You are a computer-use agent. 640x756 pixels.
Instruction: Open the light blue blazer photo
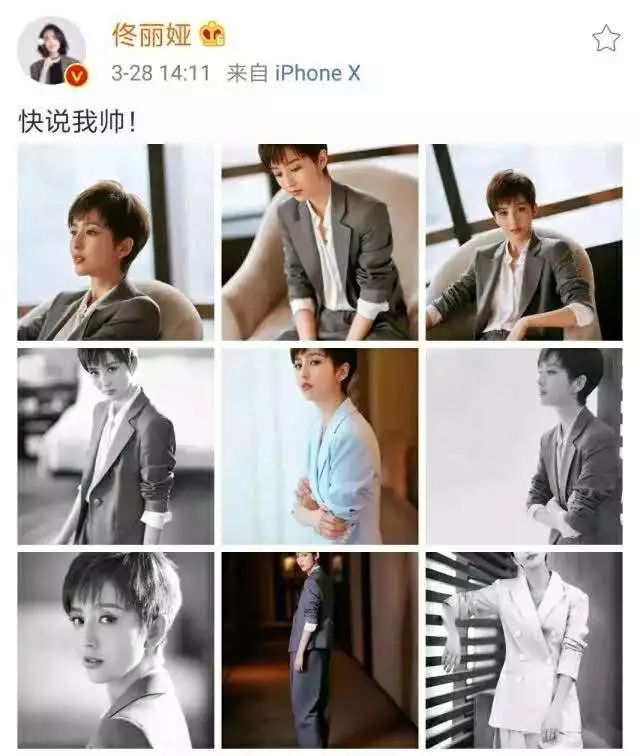click(x=320, y=446)
